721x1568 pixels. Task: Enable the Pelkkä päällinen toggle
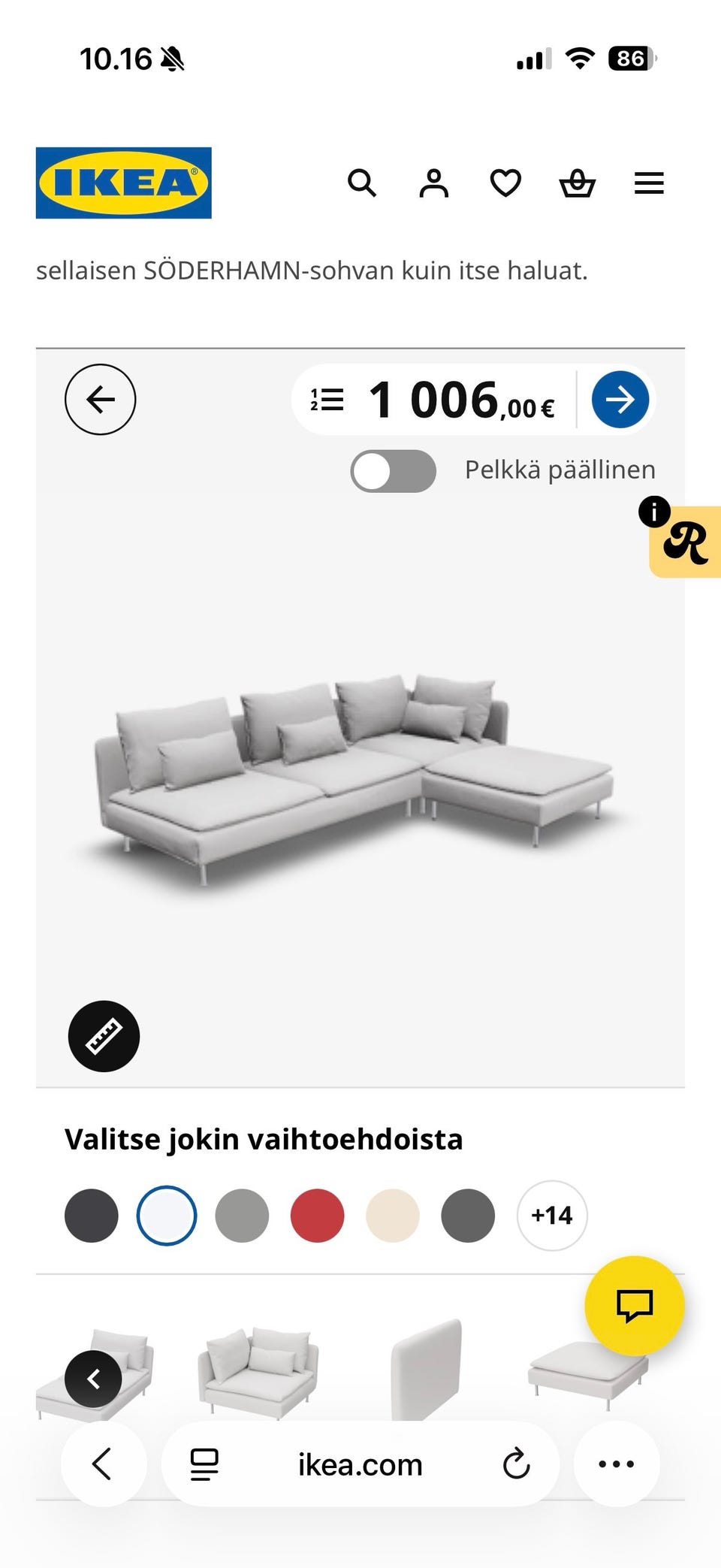393,471
